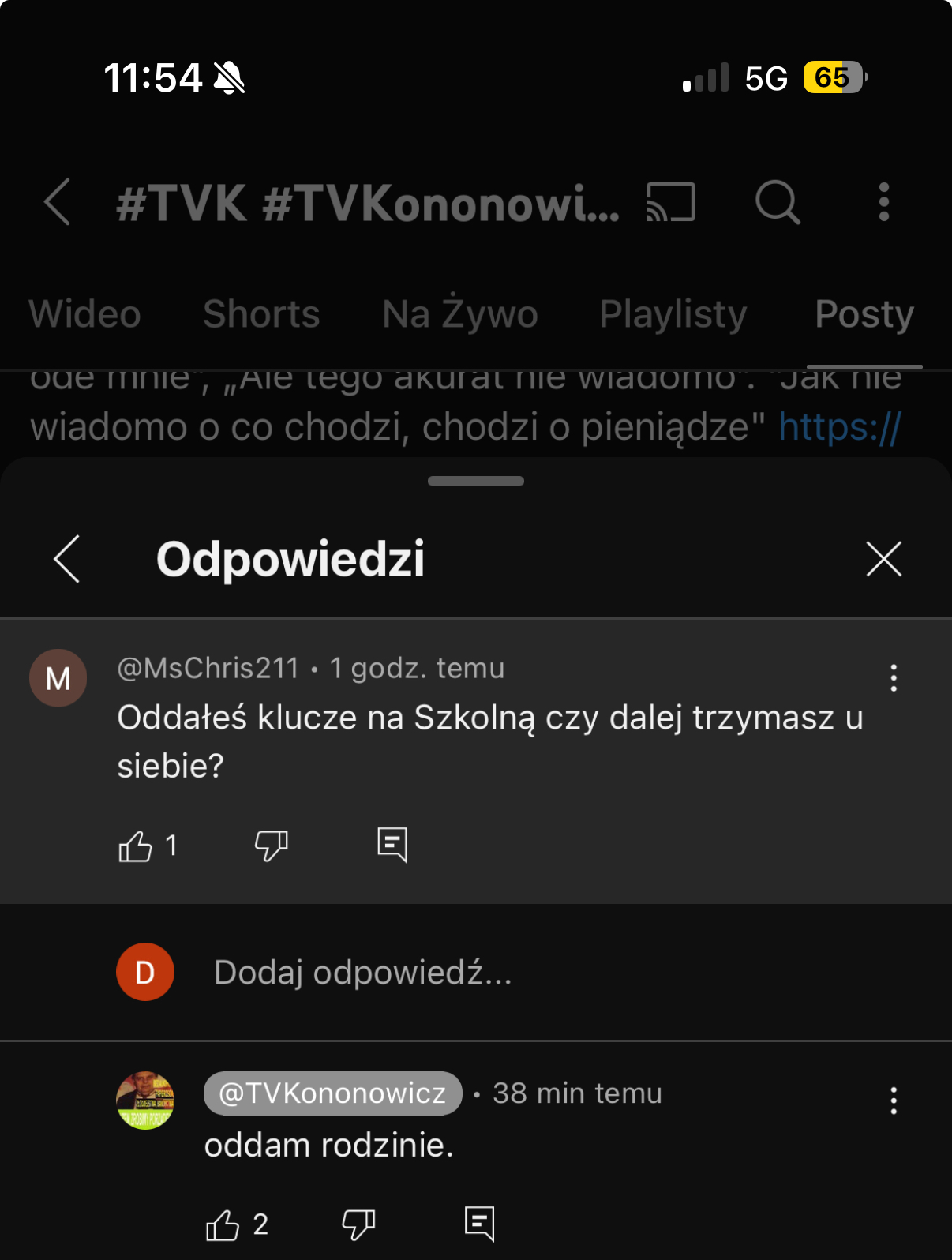Open the channel overflow menu

tap(884, 202)
